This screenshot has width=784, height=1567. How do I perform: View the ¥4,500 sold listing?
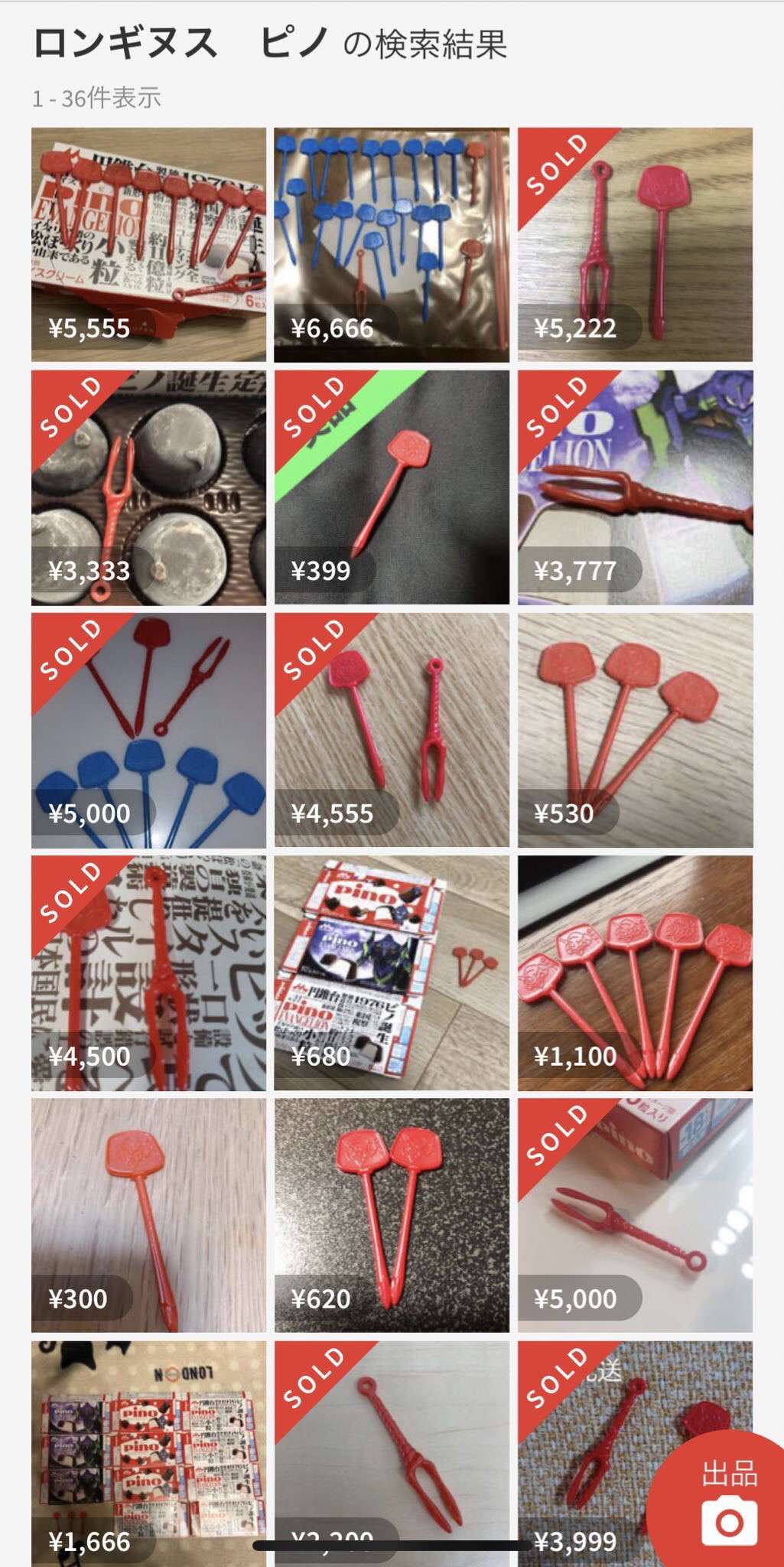click(x=148, y=972)
